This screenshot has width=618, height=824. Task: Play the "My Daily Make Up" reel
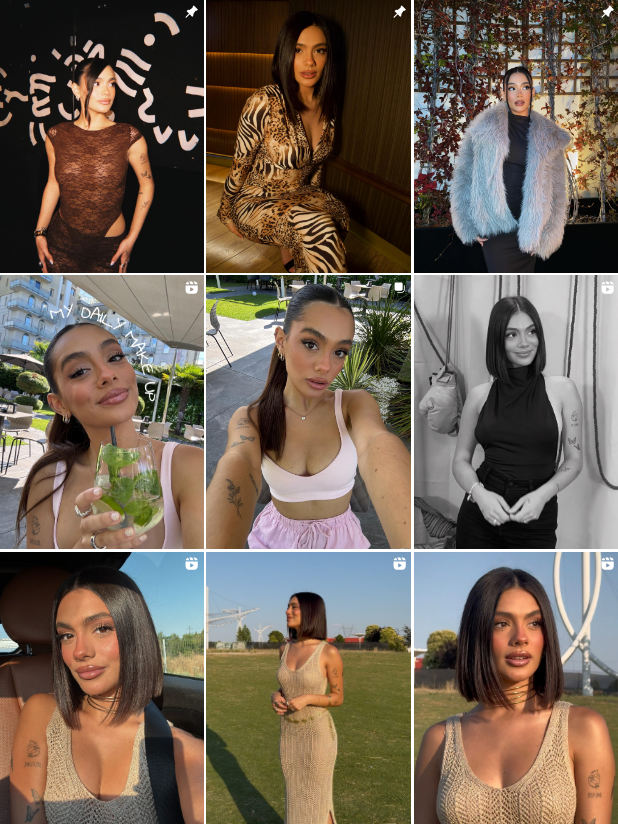pos(102,412)
